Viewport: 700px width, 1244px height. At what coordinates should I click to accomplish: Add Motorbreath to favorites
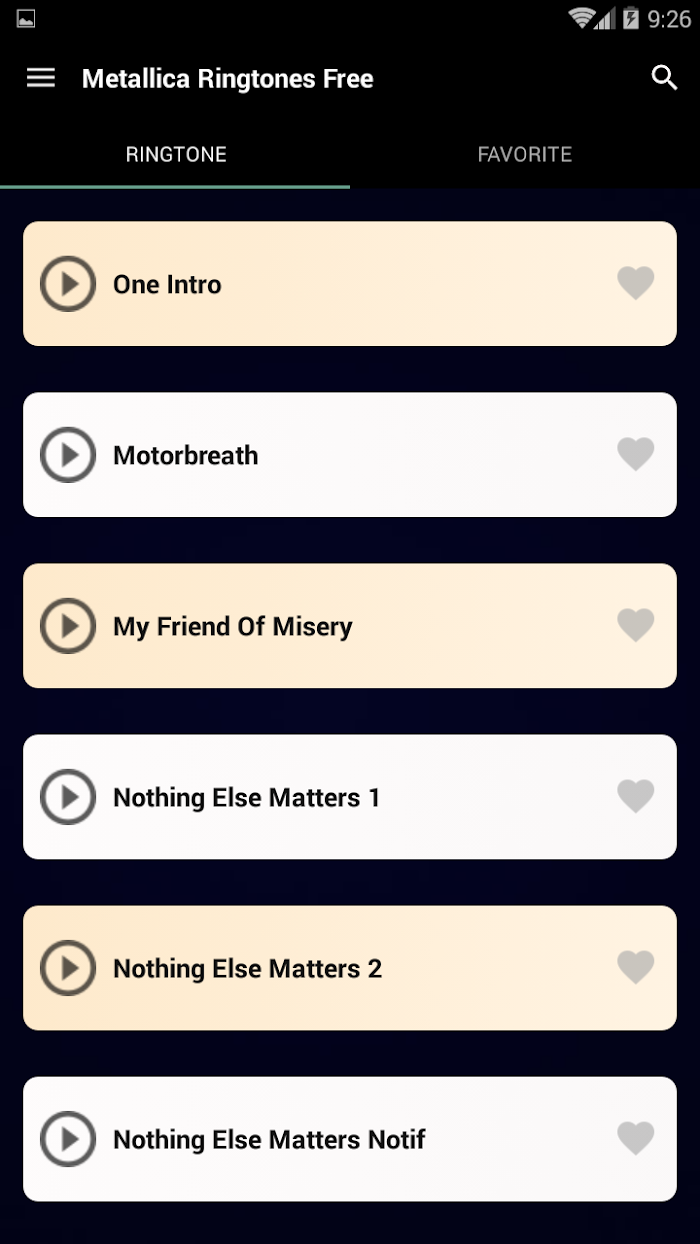(636, 454)
